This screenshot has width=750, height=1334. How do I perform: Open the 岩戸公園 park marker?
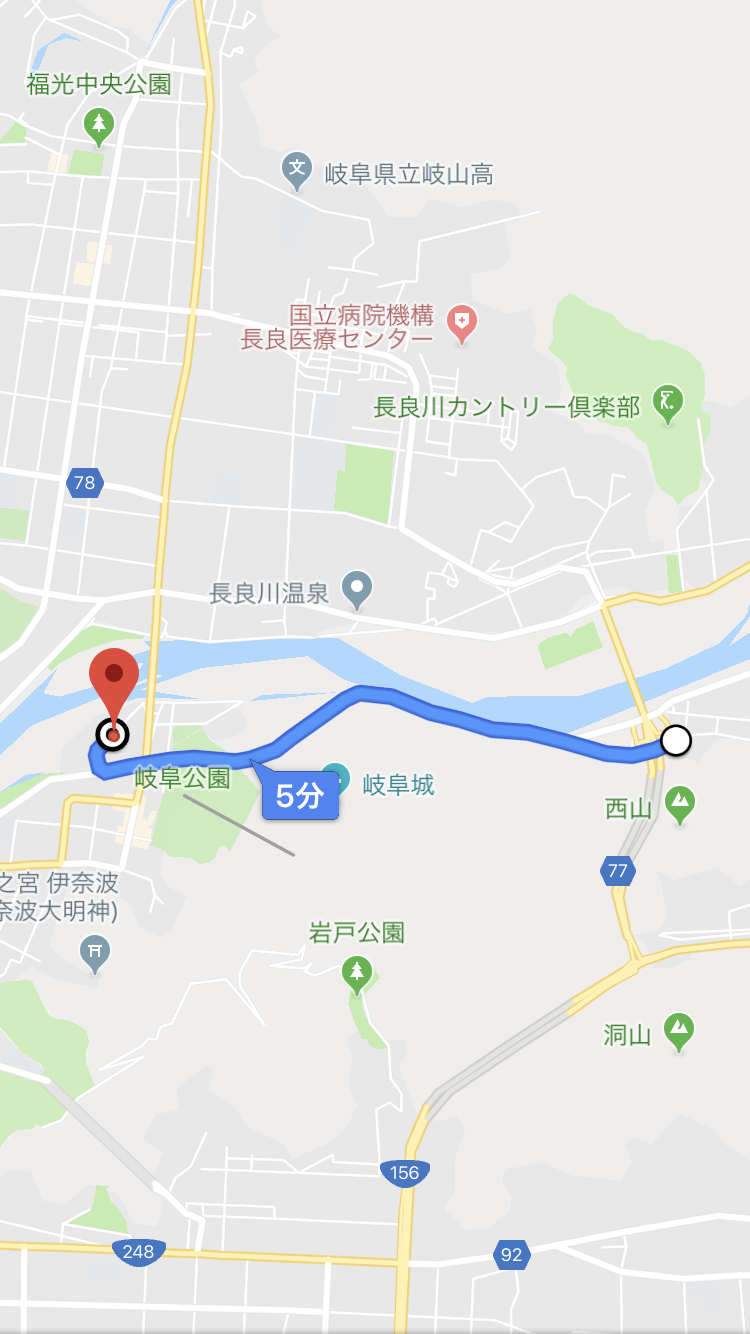pyautogui.click(x=356, y=973)
